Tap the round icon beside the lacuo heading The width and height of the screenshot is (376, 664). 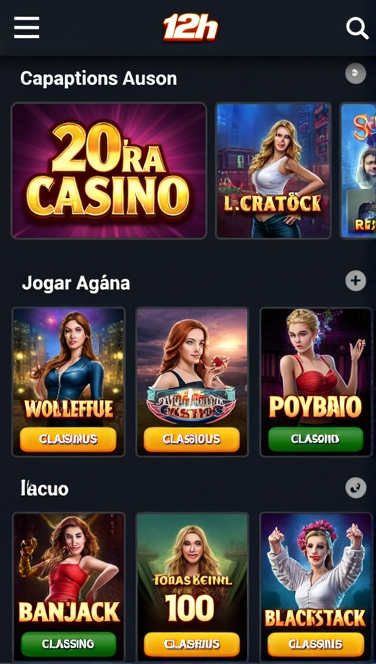(356, 488)
